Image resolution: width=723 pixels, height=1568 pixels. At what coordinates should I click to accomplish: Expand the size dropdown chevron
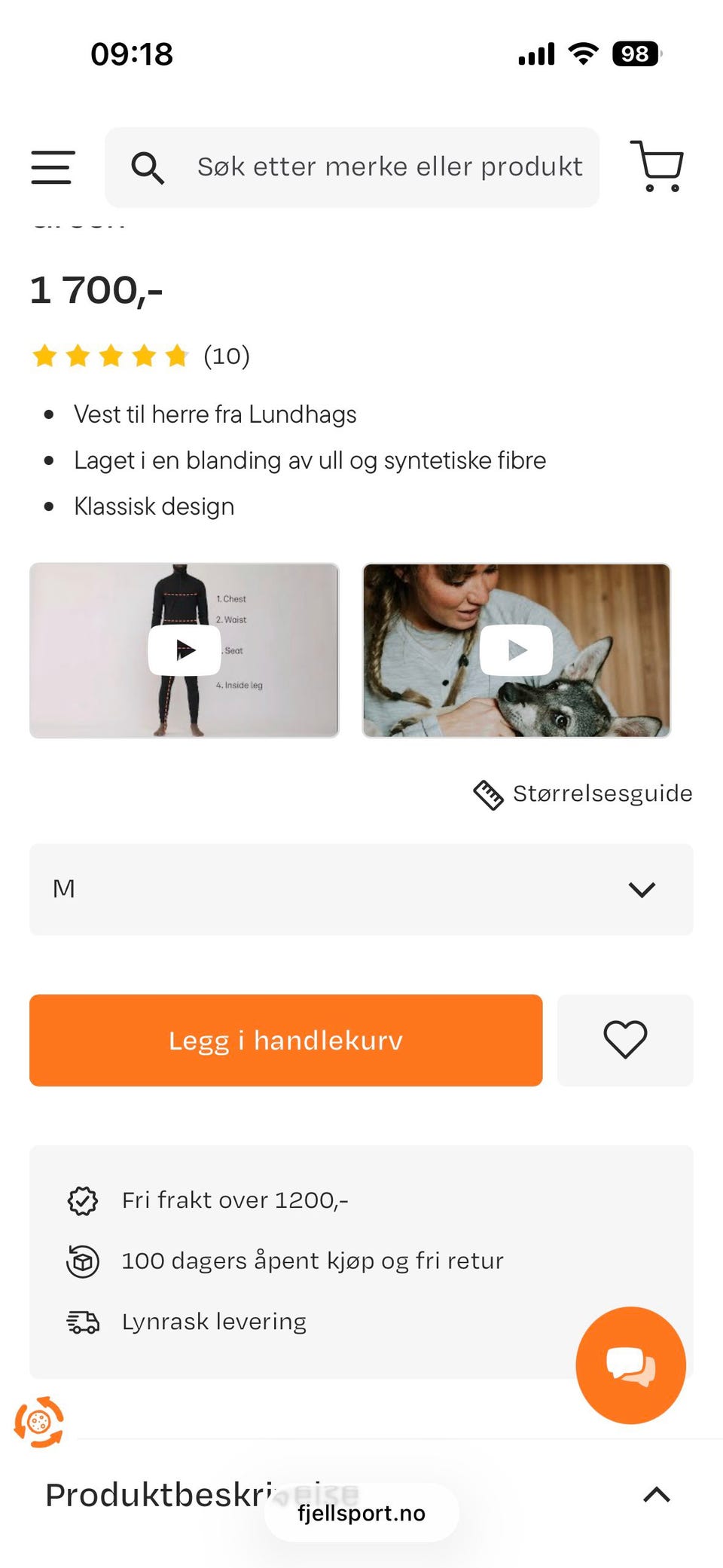[x=642, y=889]
